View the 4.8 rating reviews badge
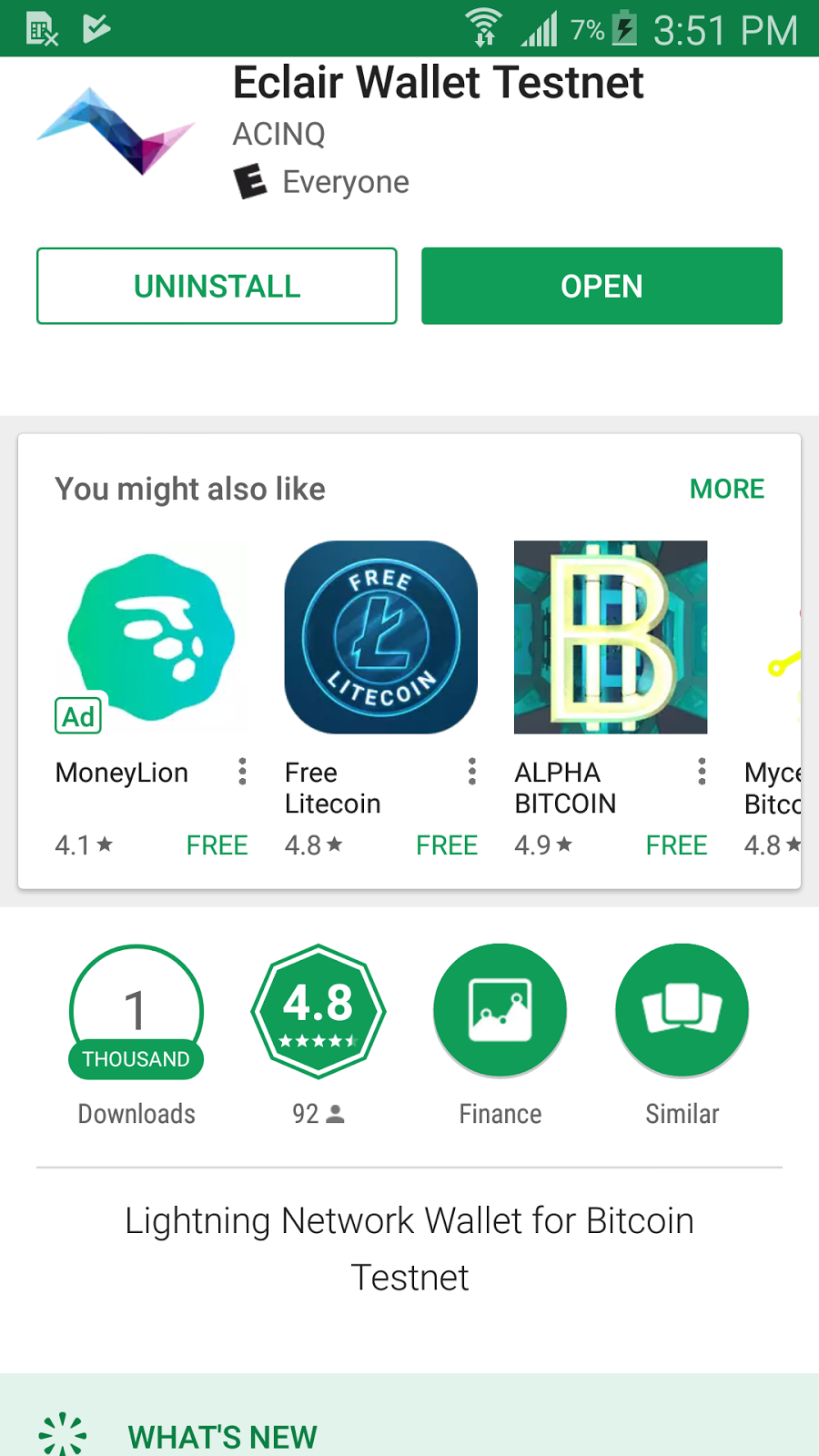The width and height of the screenshot is (819, 1456). point(318,1011)
